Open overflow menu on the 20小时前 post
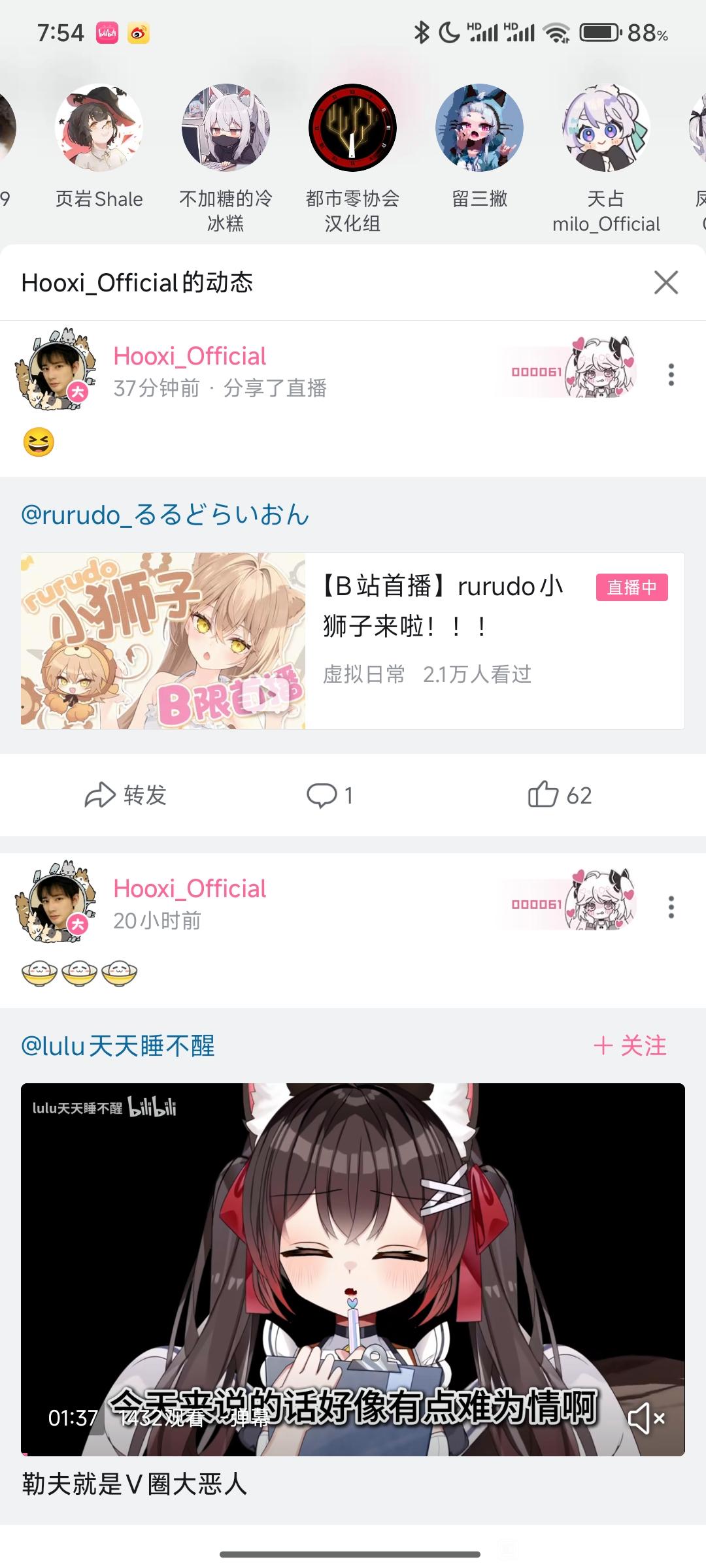The image size is (706, 1568). tap(671, 907)
